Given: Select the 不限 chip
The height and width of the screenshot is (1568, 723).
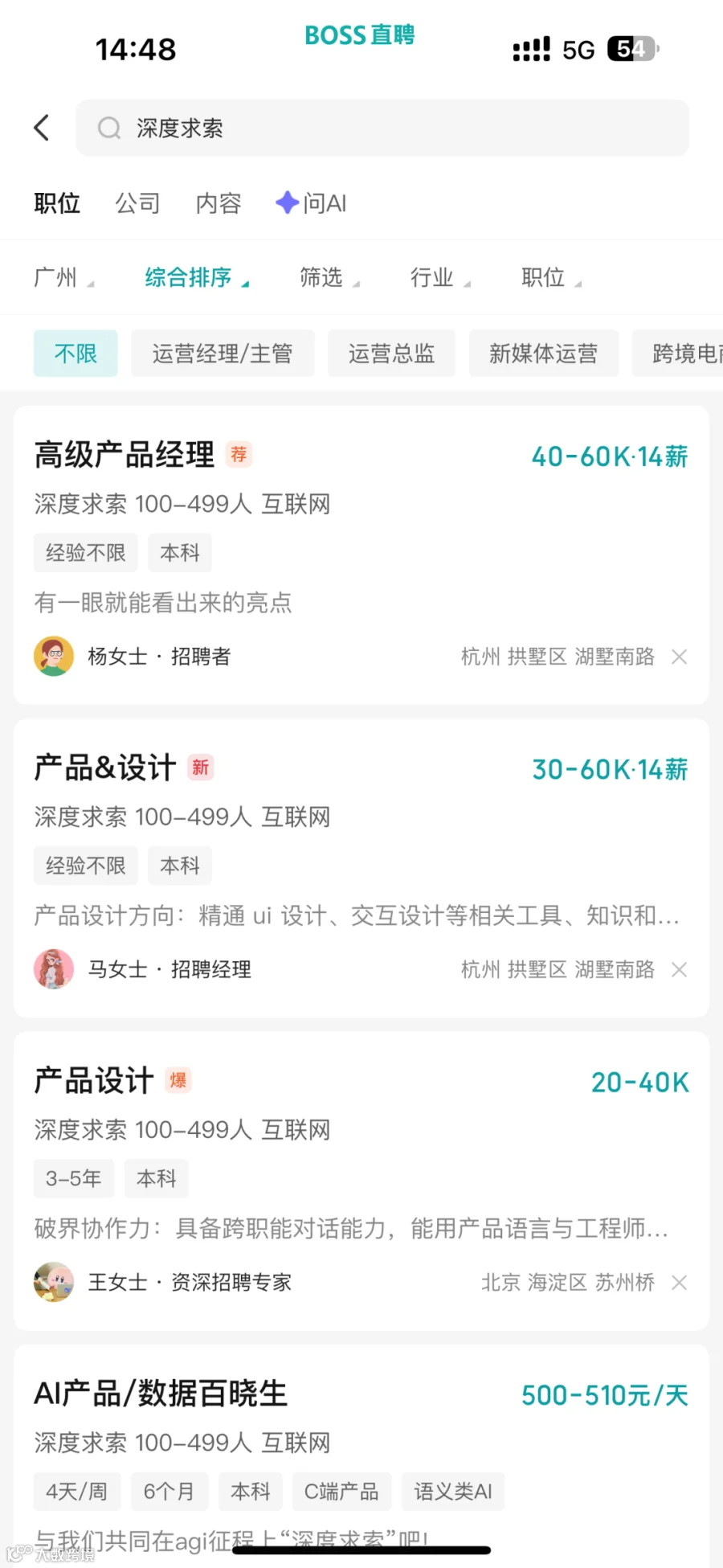Looking at the screenshot, I should click(x=76, y=354).
